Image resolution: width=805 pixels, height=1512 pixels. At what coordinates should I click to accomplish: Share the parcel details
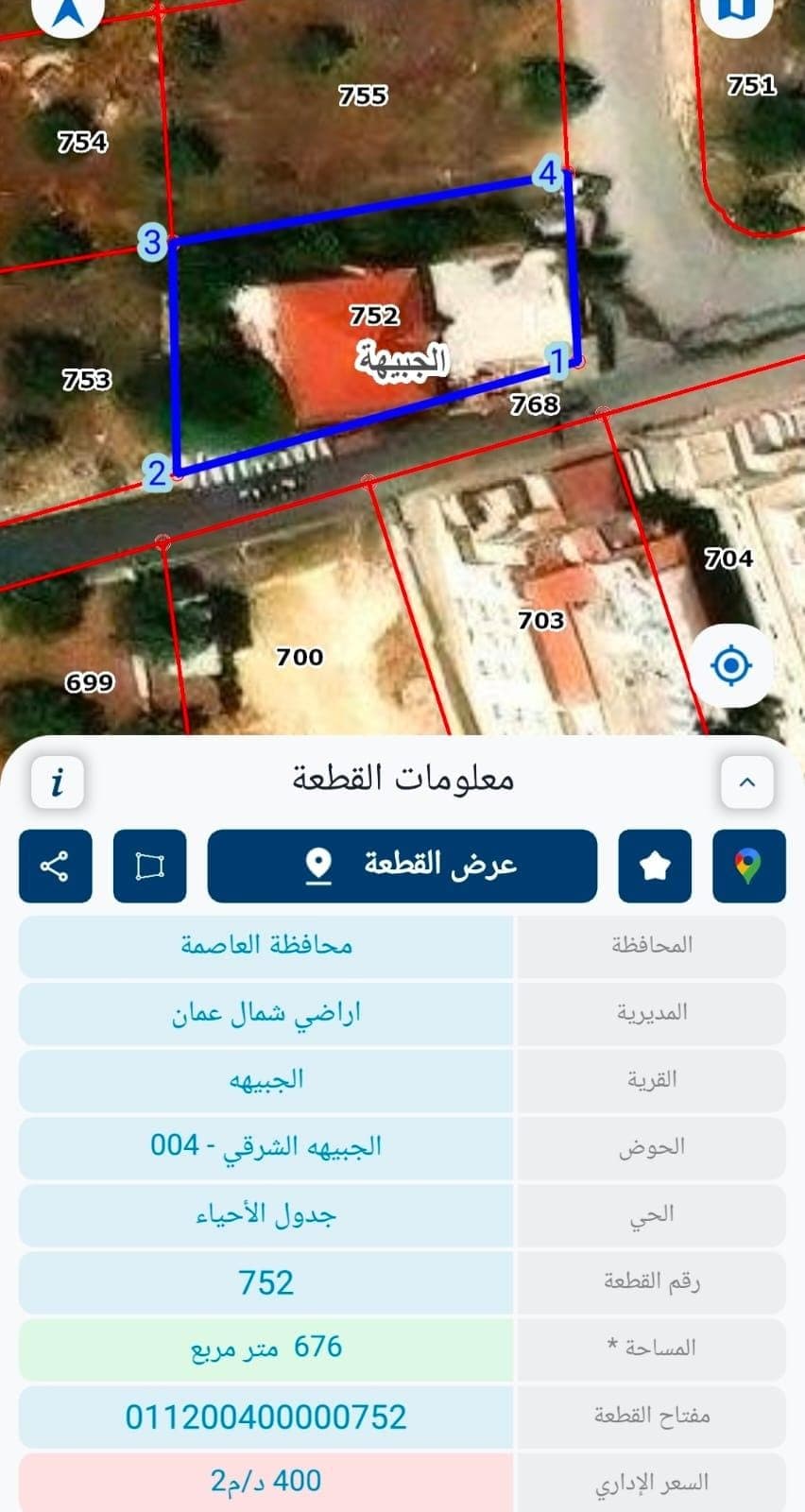coord(55,866)
